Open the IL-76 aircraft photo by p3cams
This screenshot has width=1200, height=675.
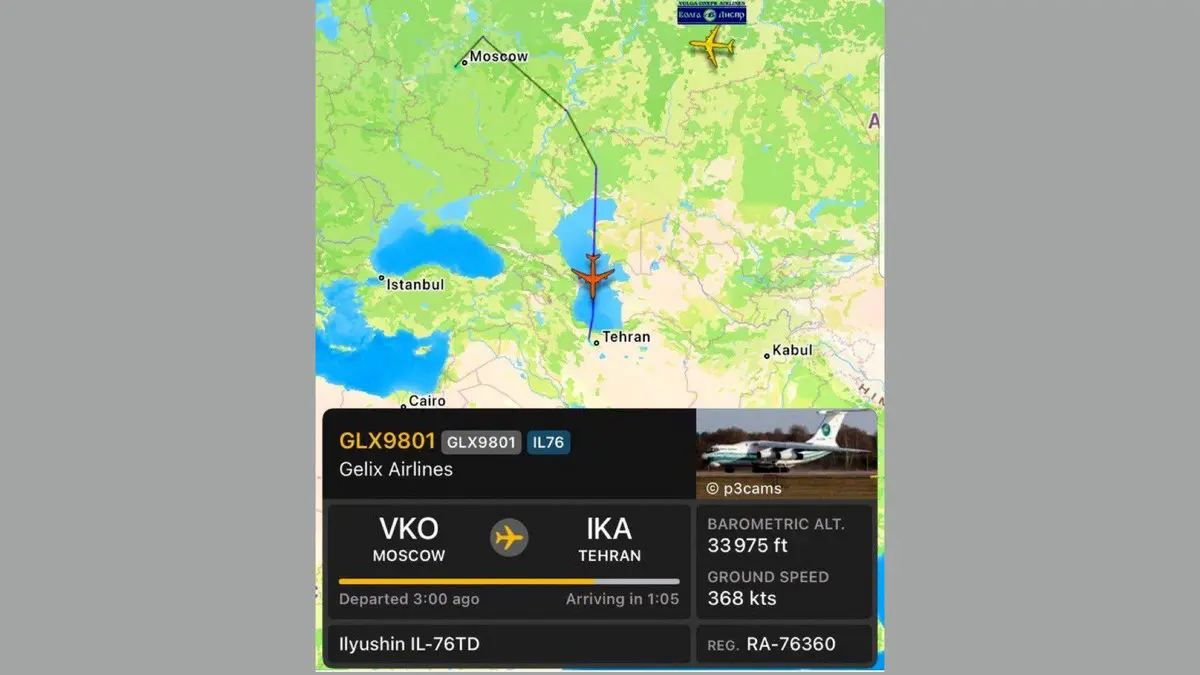pos(786,452)
